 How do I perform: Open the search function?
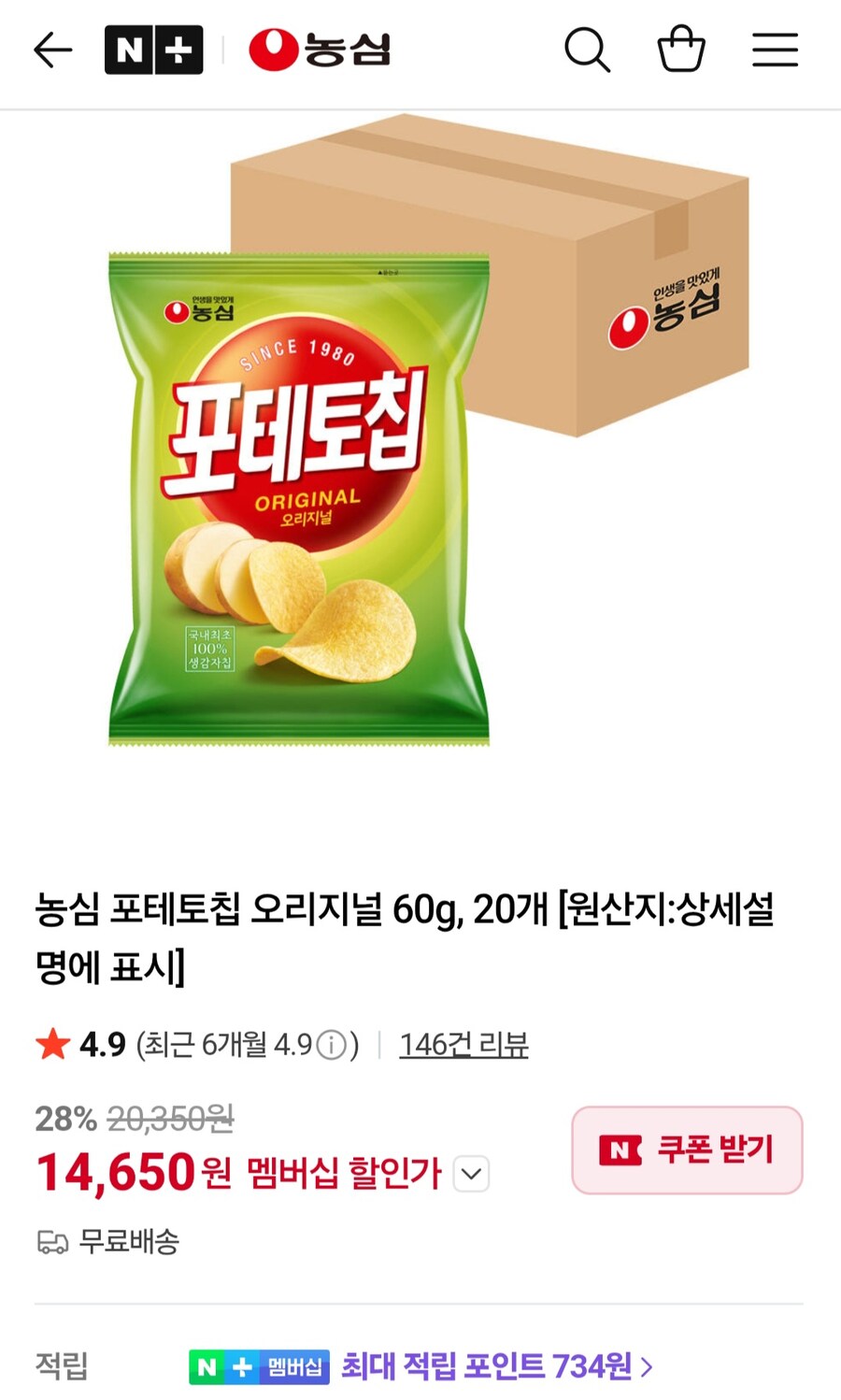[x=587, y=51]
